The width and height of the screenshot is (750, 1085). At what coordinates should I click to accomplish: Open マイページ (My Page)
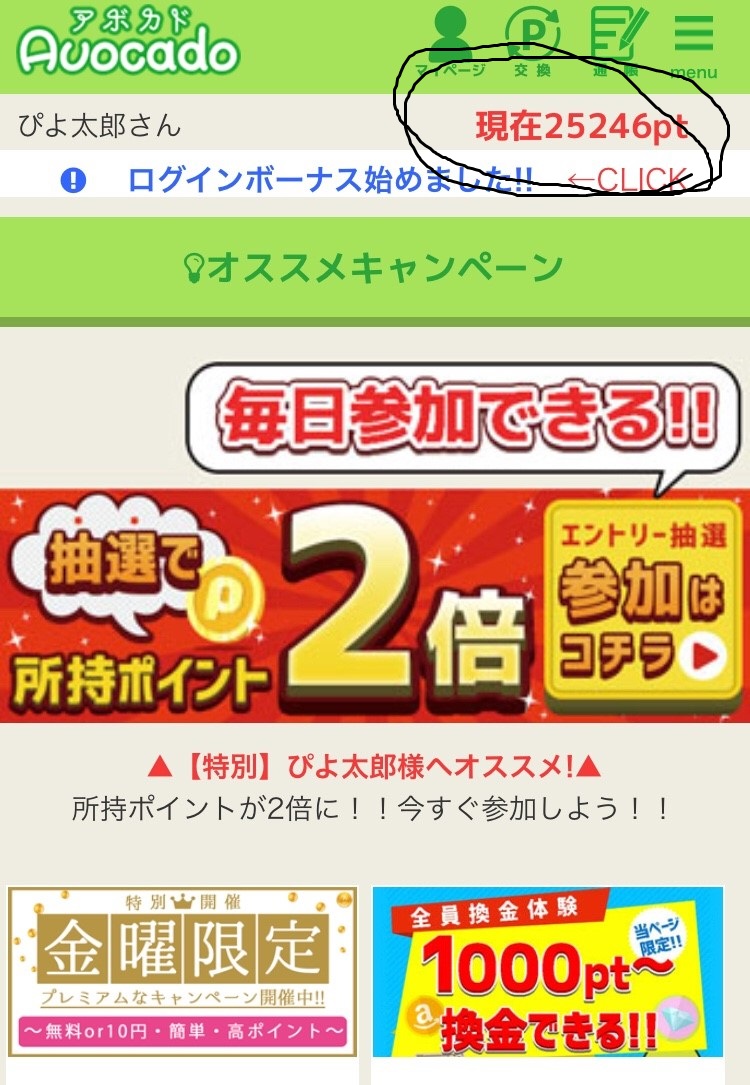pos(450,40)
